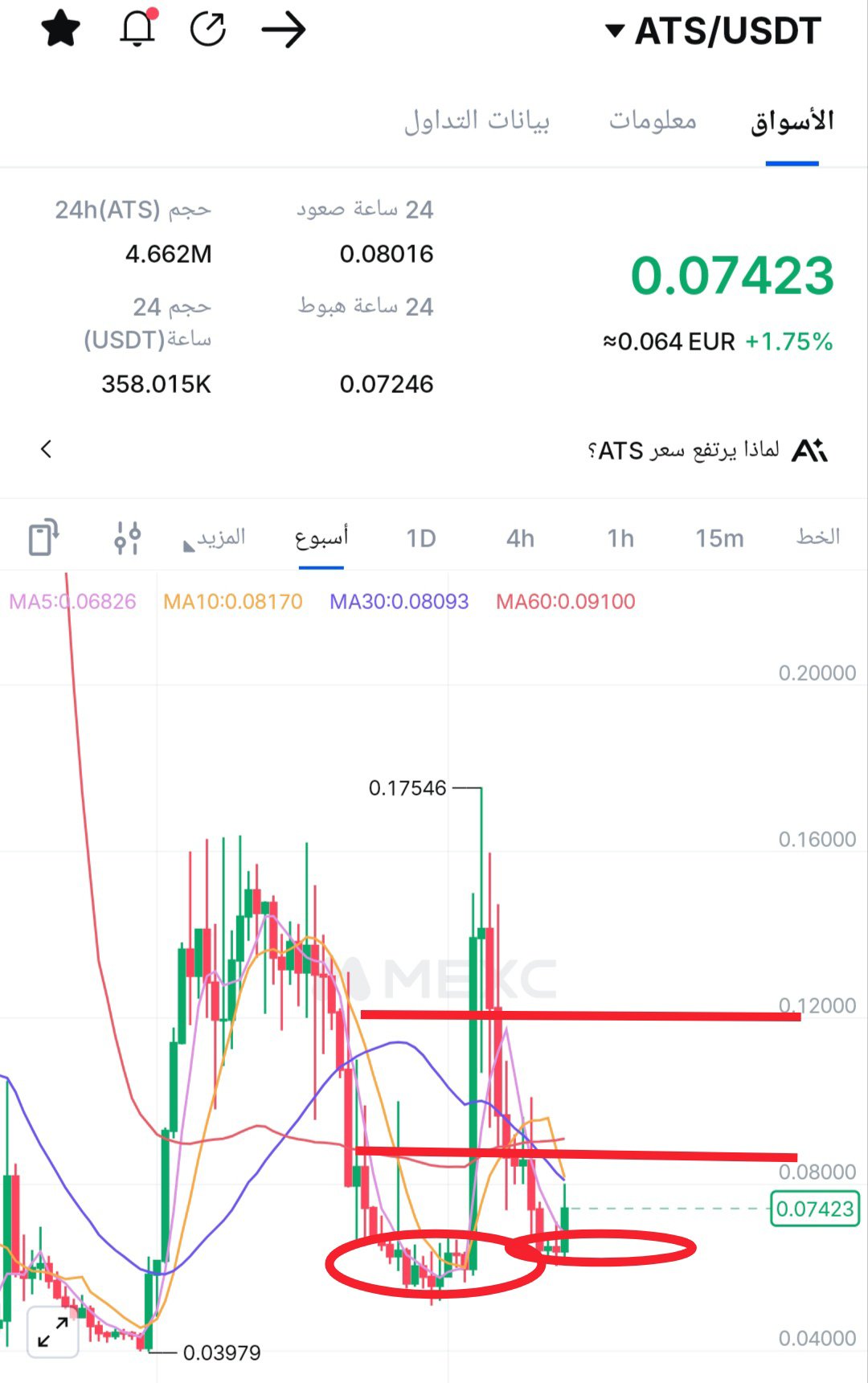Screen dimensions: 868x1383
Task: Expand the chart to fullscreen
Action: click(53, 1332)
